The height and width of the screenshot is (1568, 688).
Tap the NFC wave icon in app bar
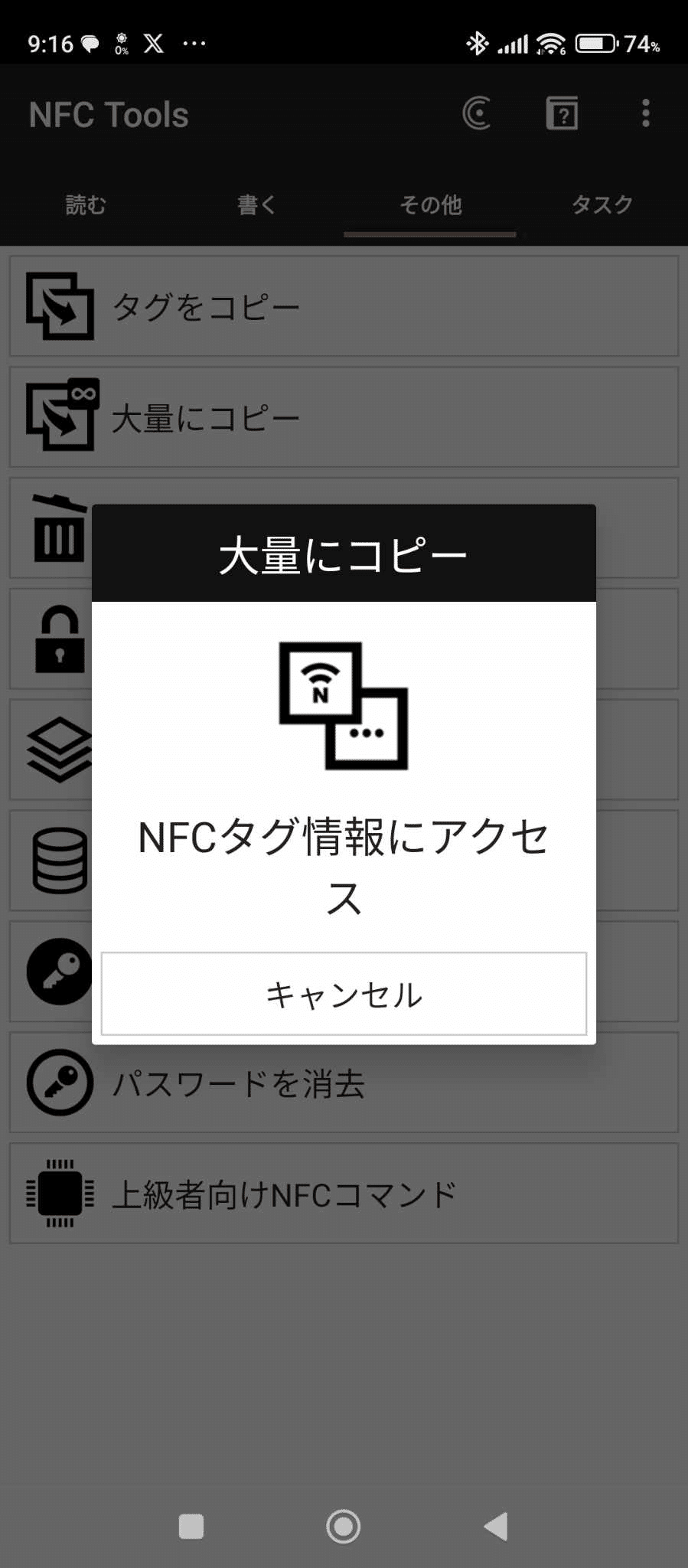[x=477, y=113]
